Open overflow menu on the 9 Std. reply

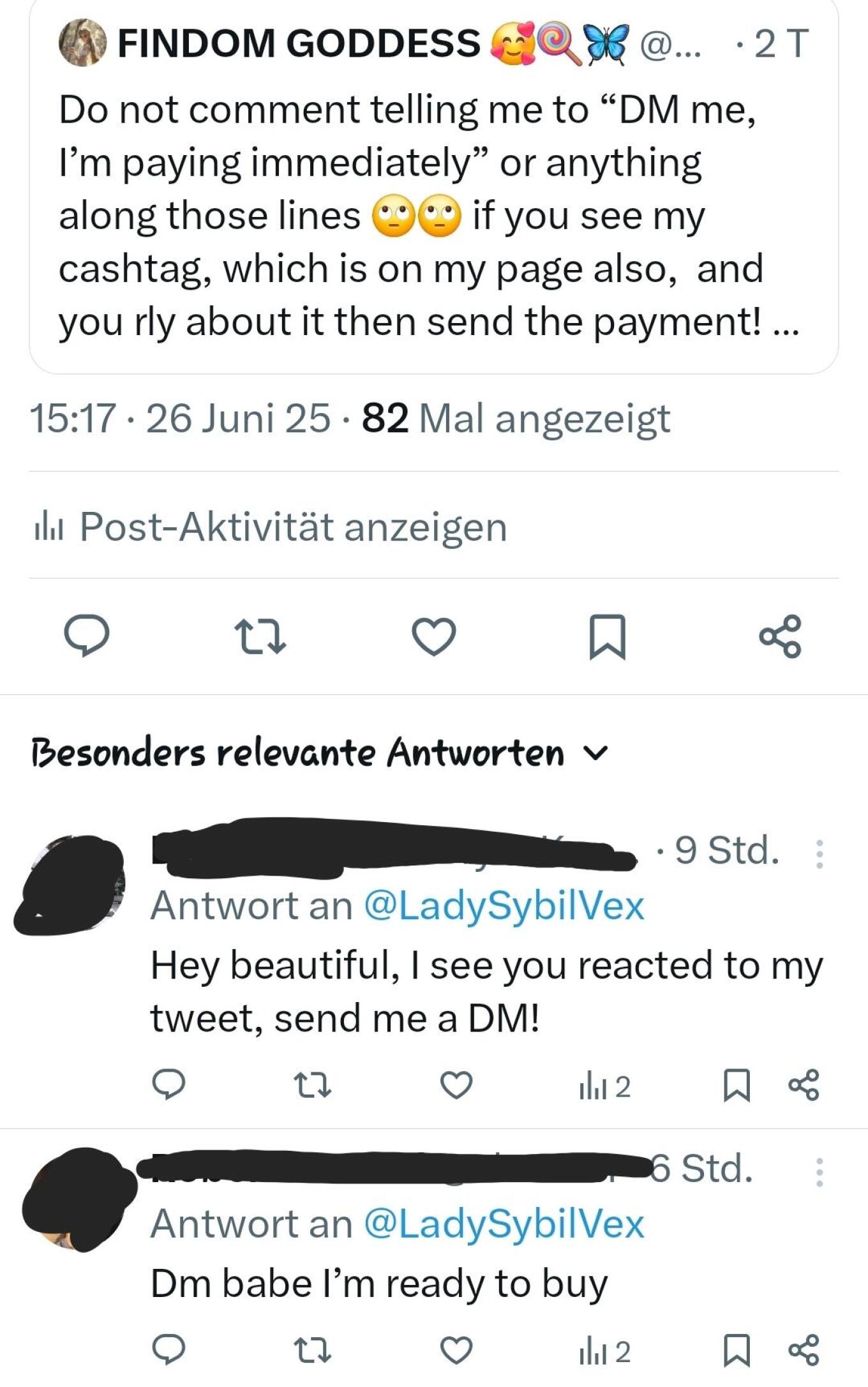[x=819, y=854]
